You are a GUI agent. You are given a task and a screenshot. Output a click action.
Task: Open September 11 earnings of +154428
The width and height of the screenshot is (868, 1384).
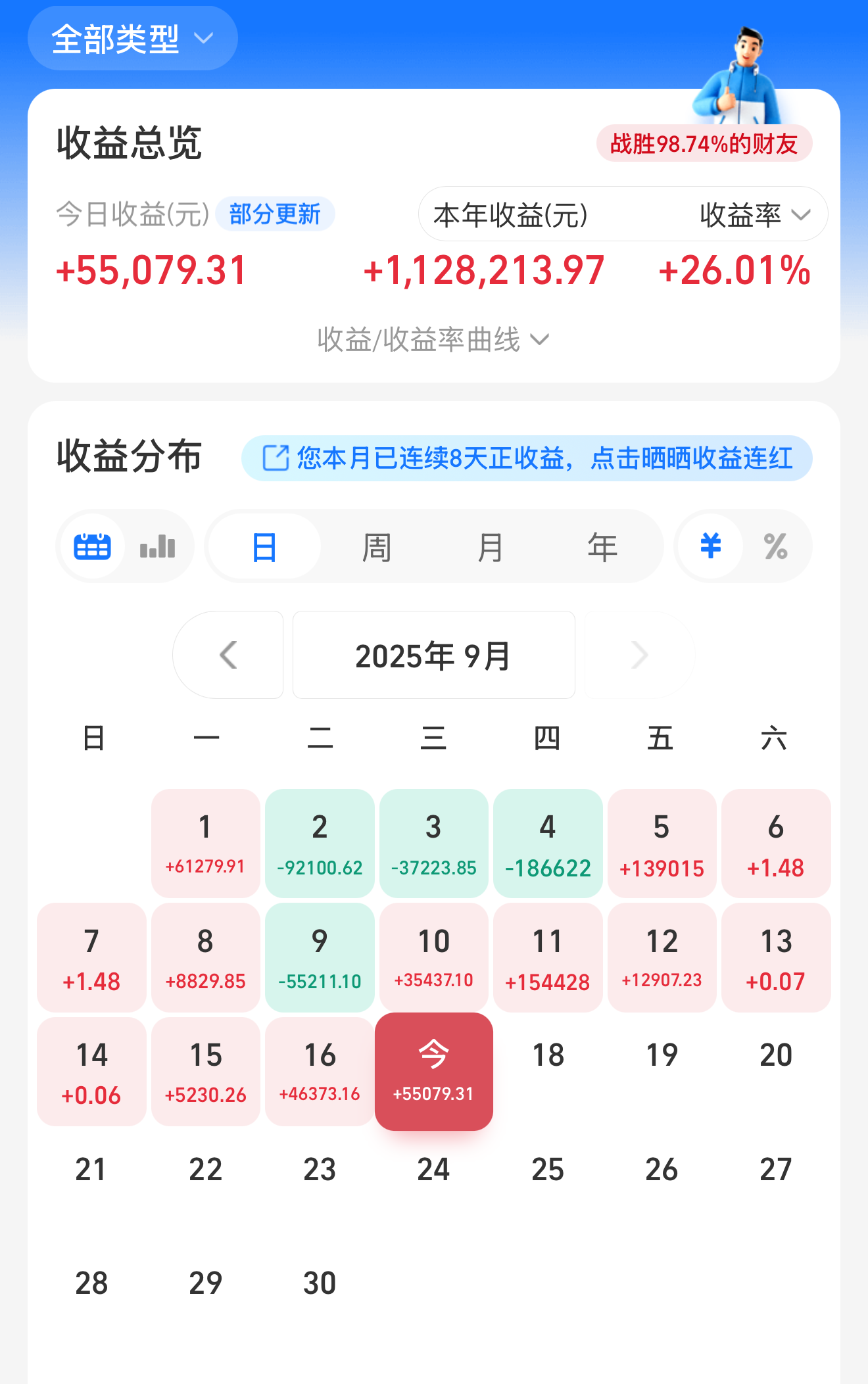(548, 958)
